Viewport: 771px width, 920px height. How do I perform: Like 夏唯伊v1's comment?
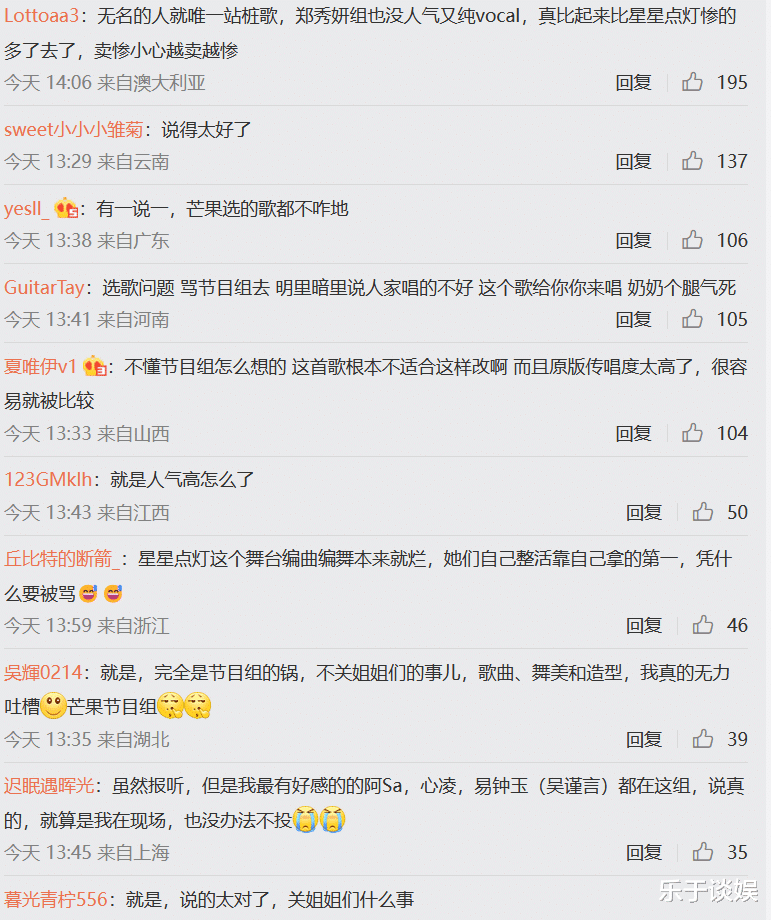692,433
